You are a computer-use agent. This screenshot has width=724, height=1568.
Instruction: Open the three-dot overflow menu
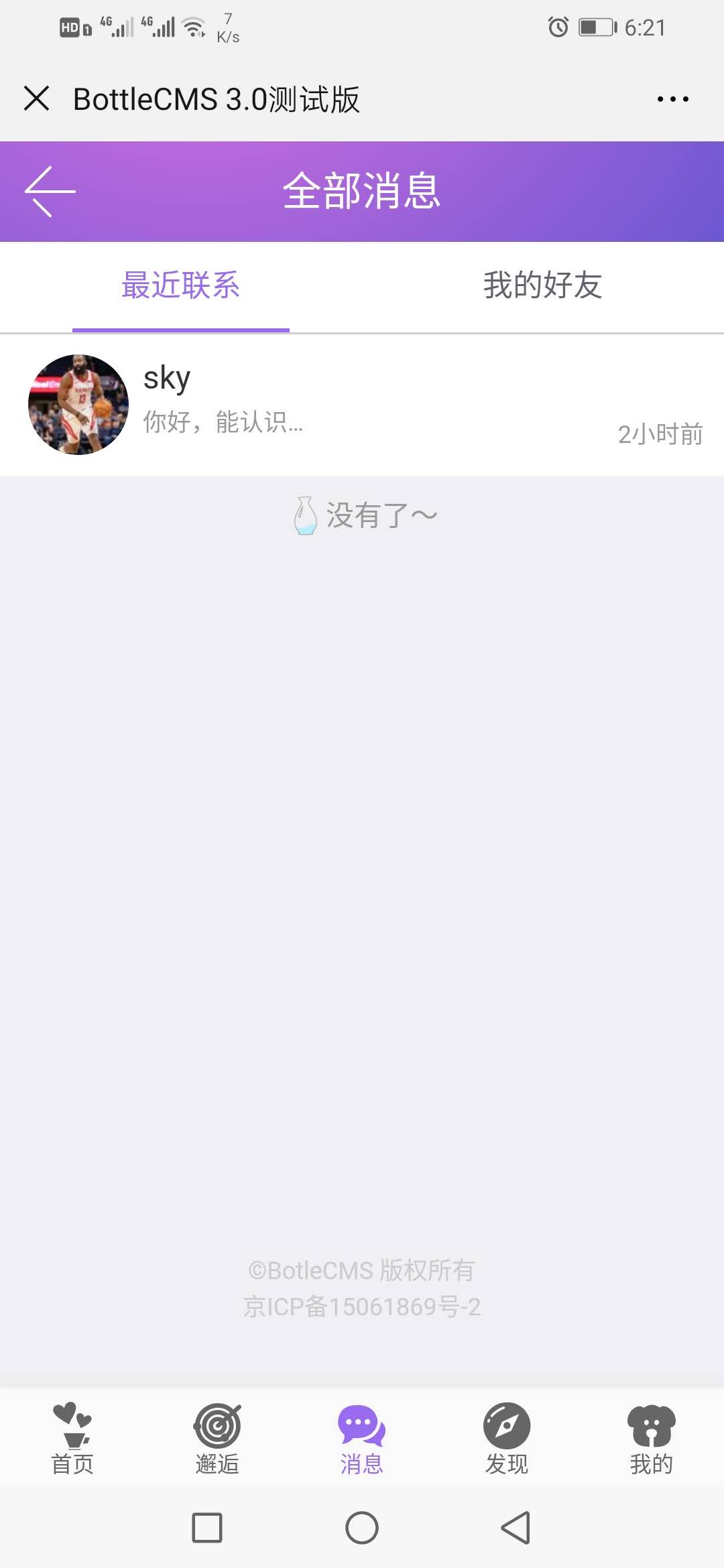(672, 99)
